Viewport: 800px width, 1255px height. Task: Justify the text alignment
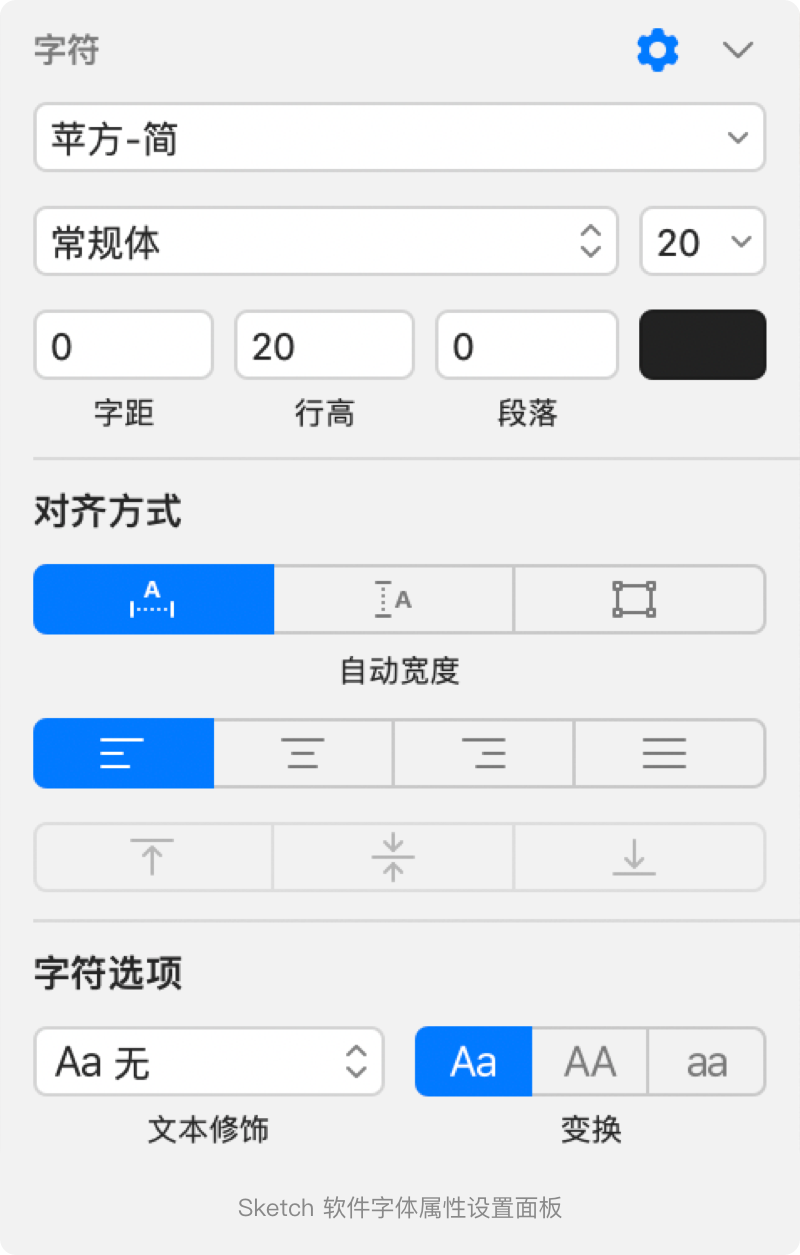point(667,753)
